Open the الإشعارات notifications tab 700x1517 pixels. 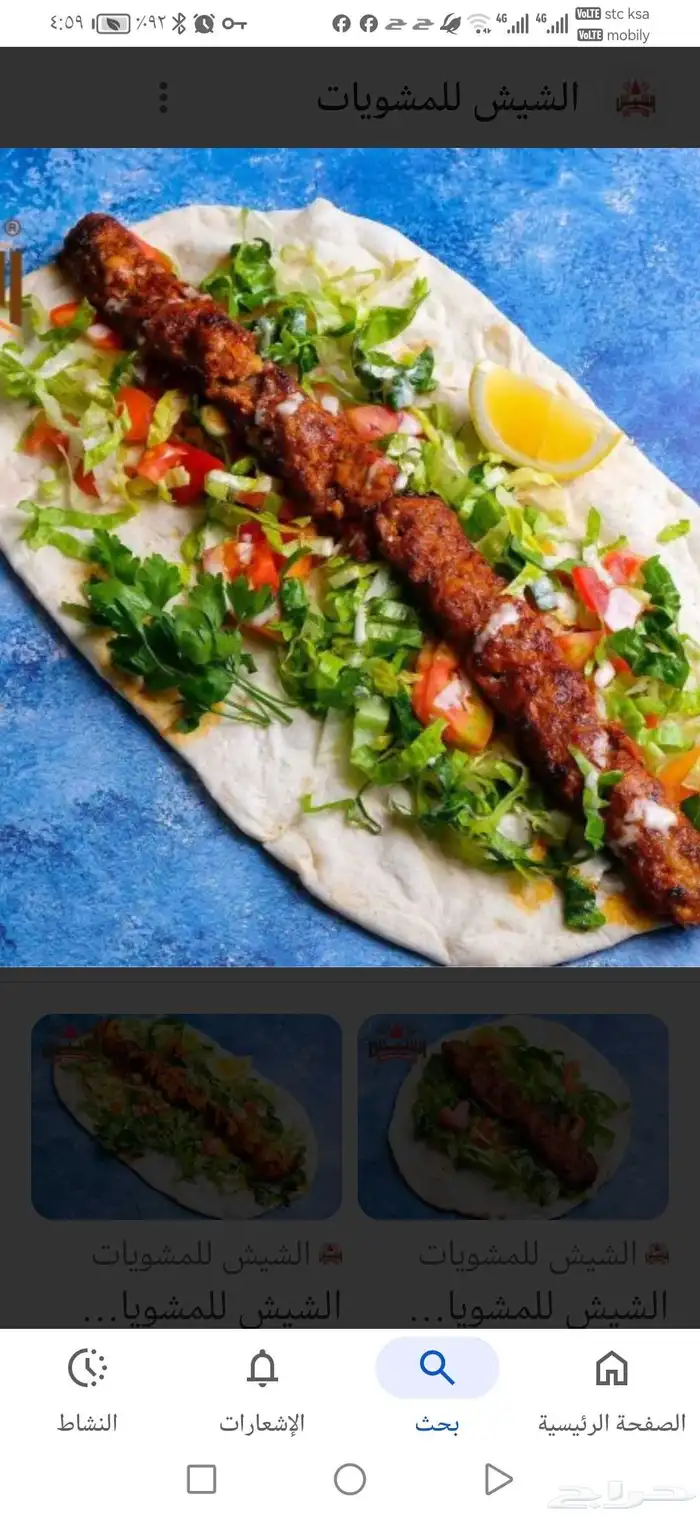(262, 1386)
